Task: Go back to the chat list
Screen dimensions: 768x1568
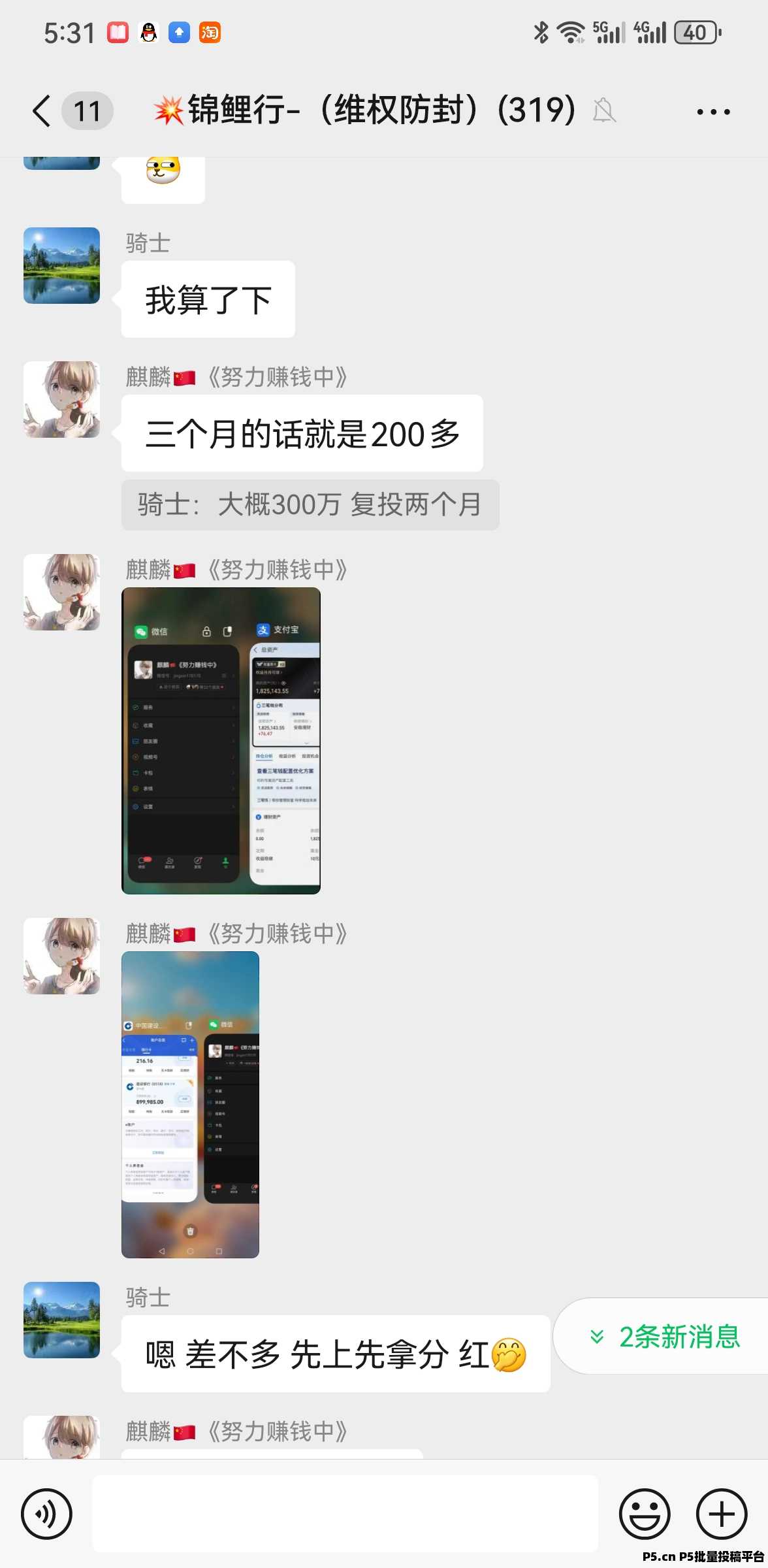Action: pyautogui.click(x=42, y=110)
